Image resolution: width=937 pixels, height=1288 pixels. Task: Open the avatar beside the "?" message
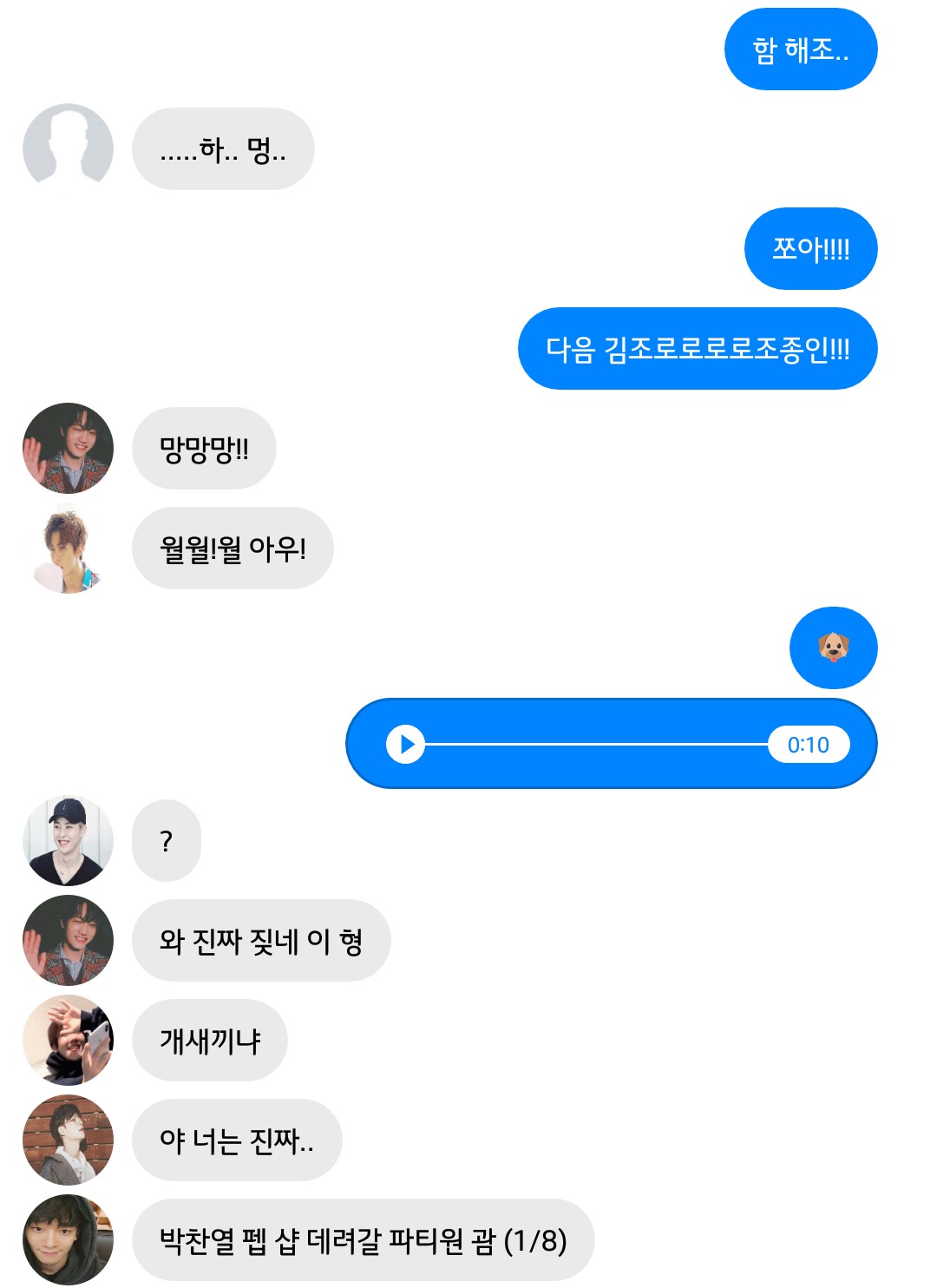[x=68, y=841]
